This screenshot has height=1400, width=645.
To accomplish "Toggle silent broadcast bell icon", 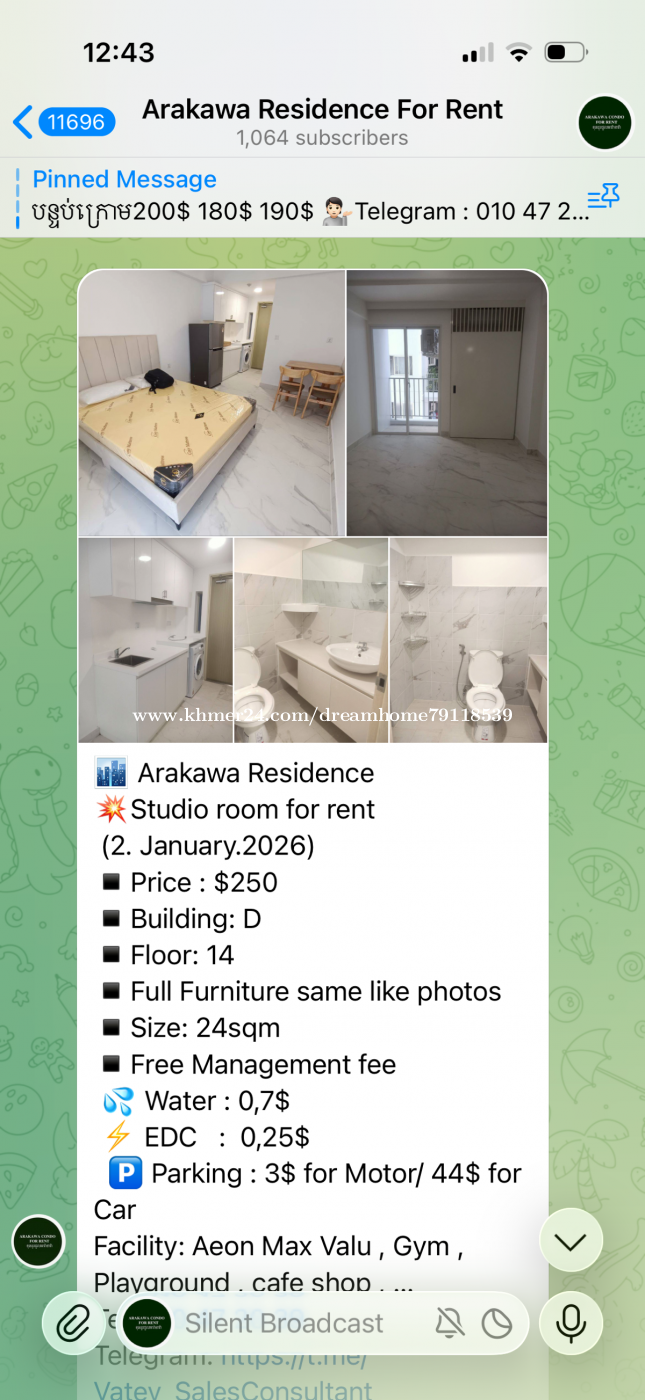I will [x=450, y=1324].
